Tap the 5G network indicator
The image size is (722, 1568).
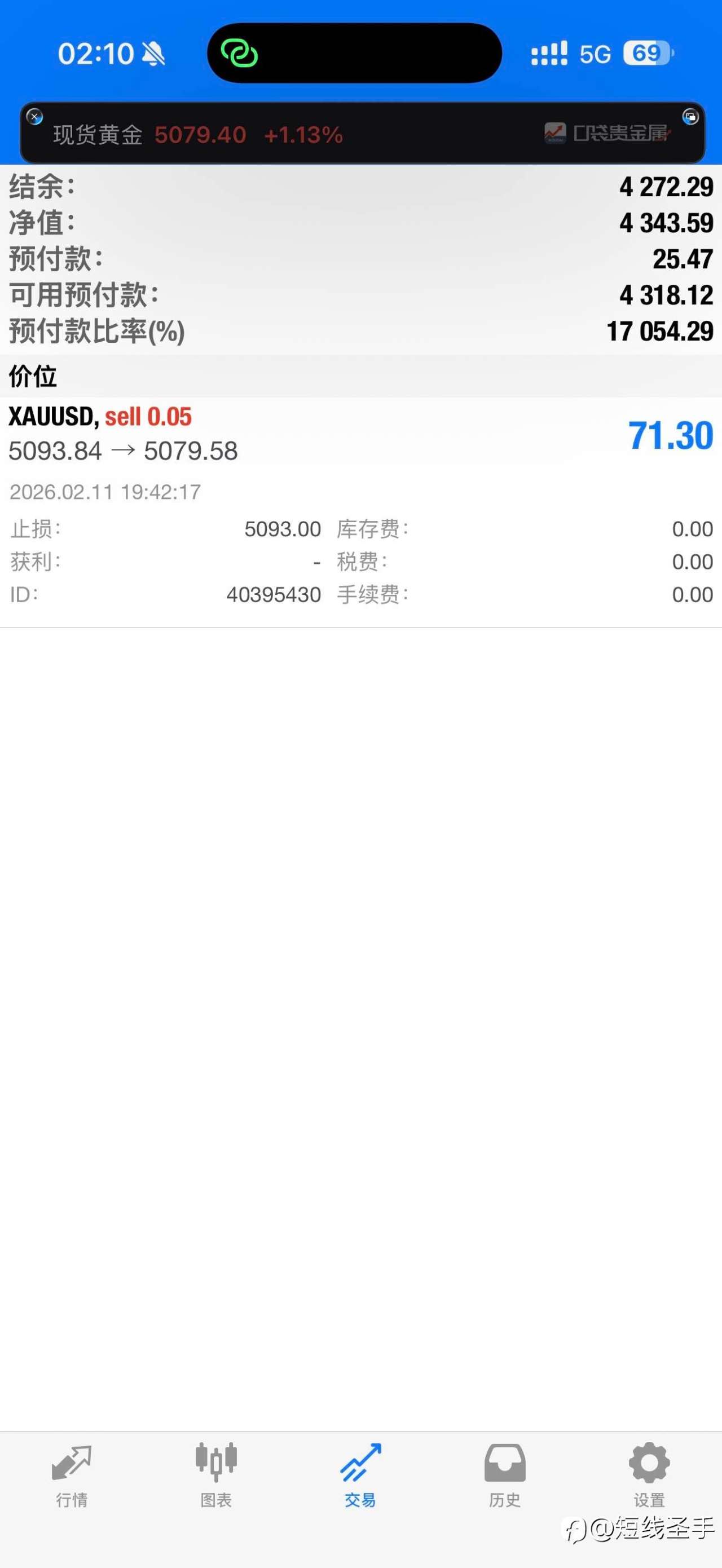click(596, 54)
